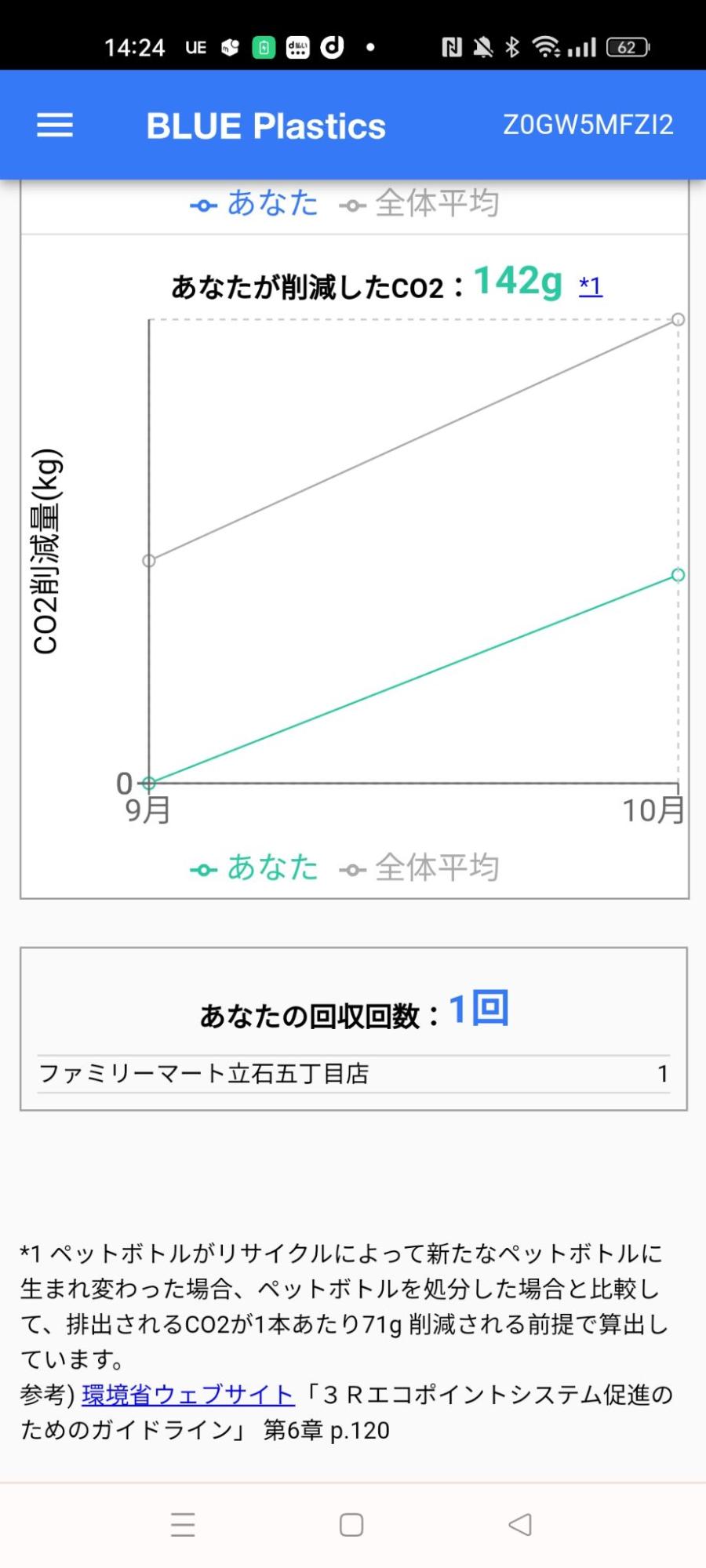This screenshot has height=1568, width=706.
Task: Open the 環境省ウェブサイト link
Action: [188, 1395]
